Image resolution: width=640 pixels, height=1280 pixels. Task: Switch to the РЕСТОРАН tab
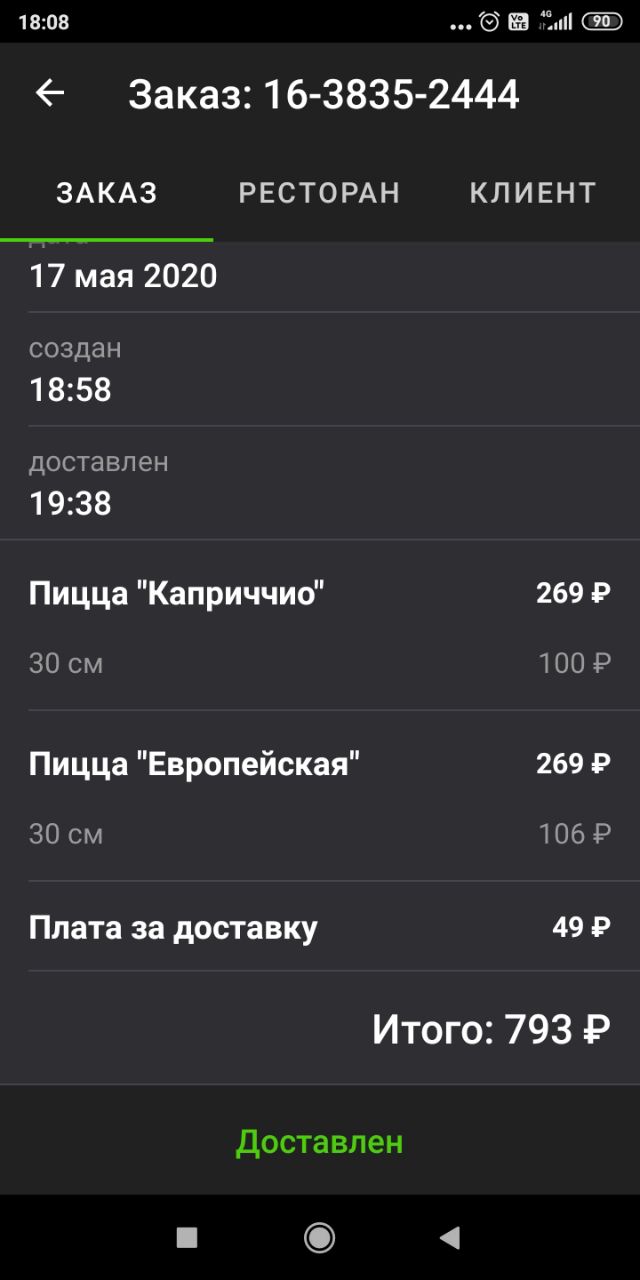pos(319,193)
